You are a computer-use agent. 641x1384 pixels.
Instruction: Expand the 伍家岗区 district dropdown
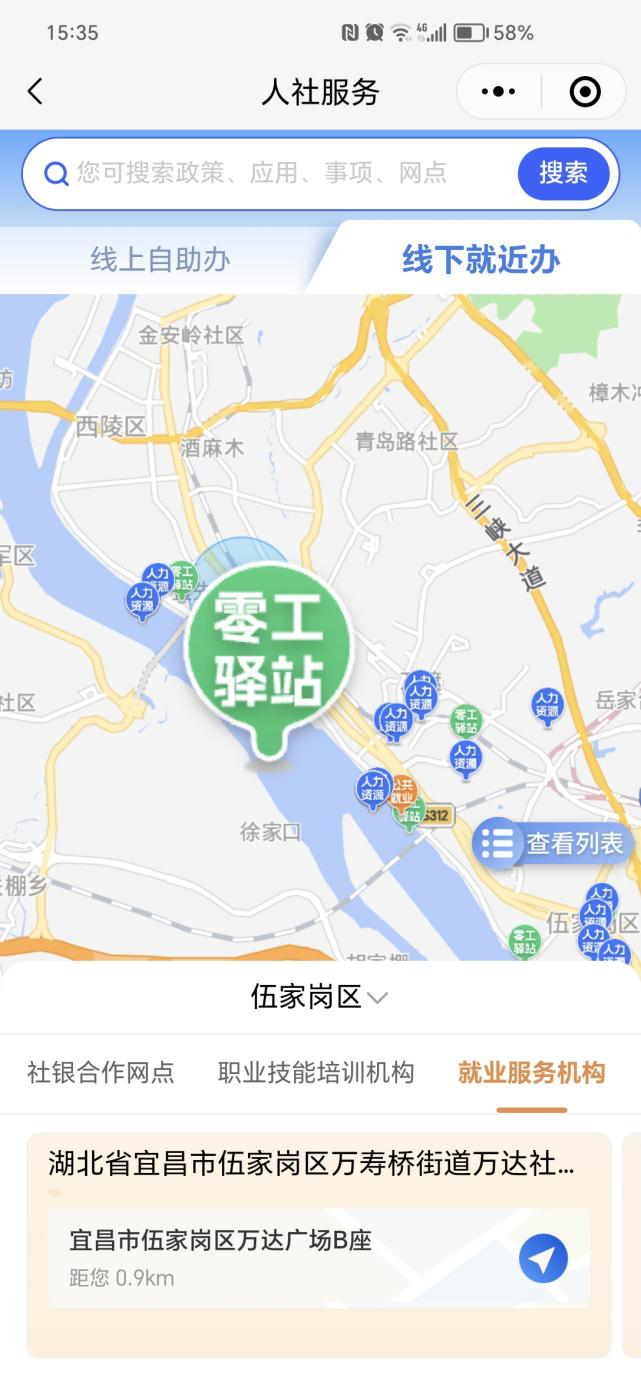(319, 997)
